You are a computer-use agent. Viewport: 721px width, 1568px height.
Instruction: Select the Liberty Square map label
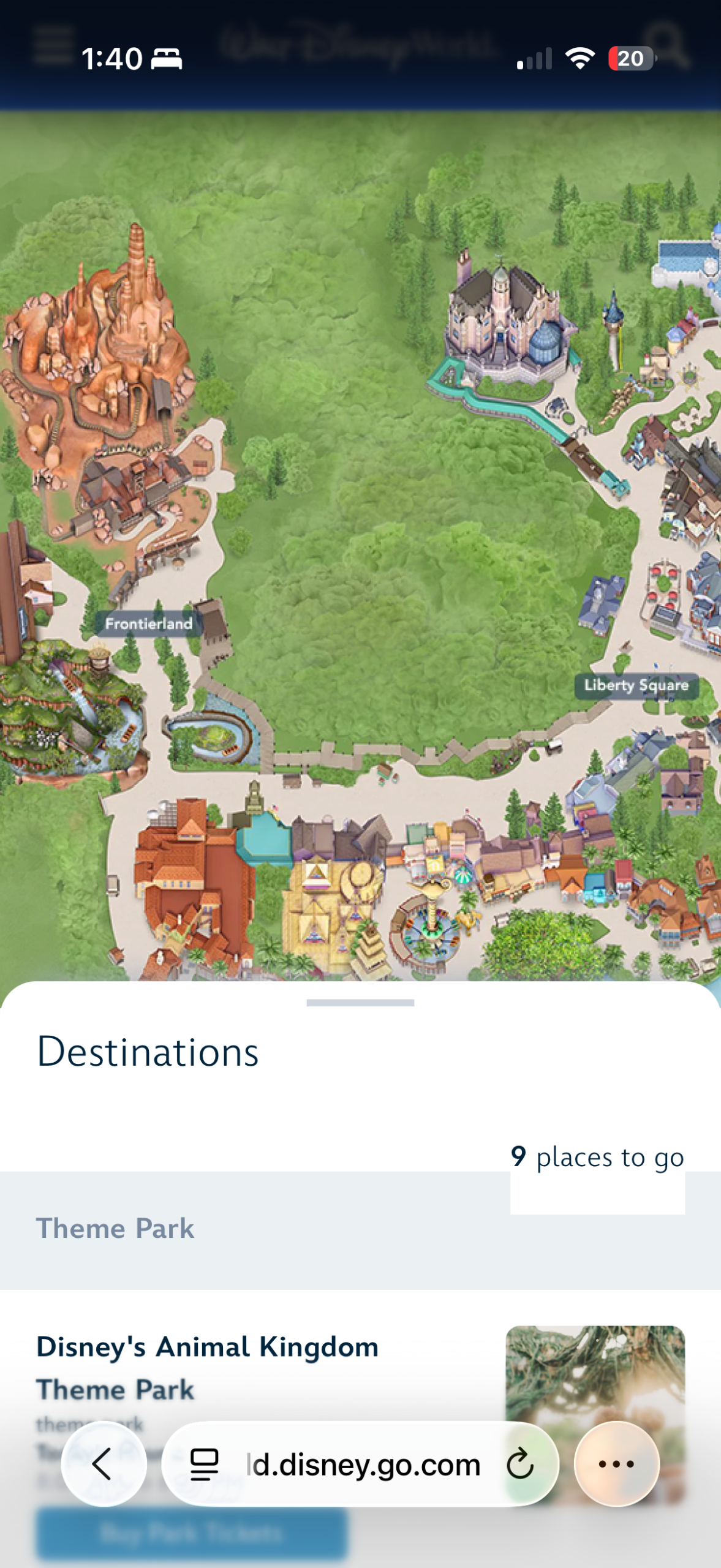click(636, 685)
